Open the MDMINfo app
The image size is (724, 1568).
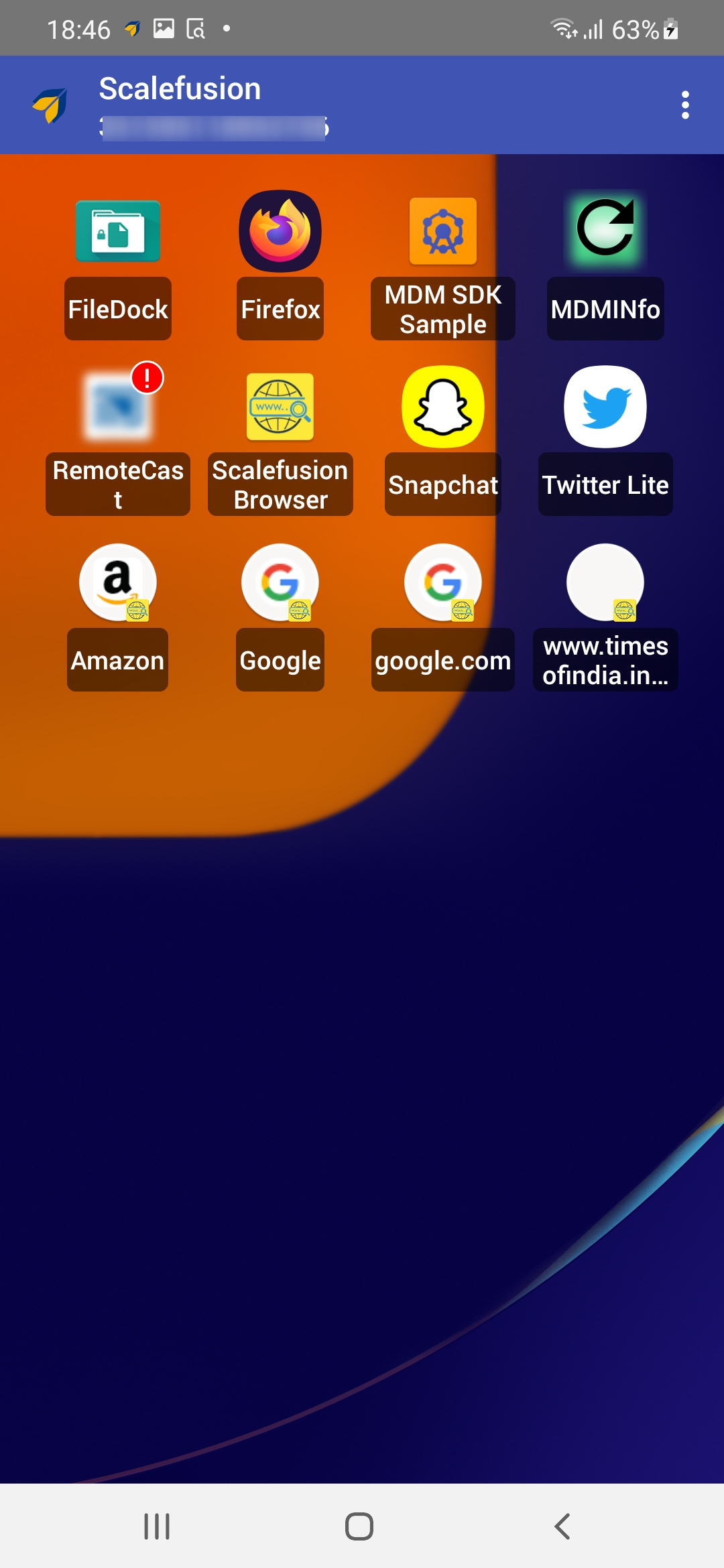pyautogui.click(x=605, y=229)
